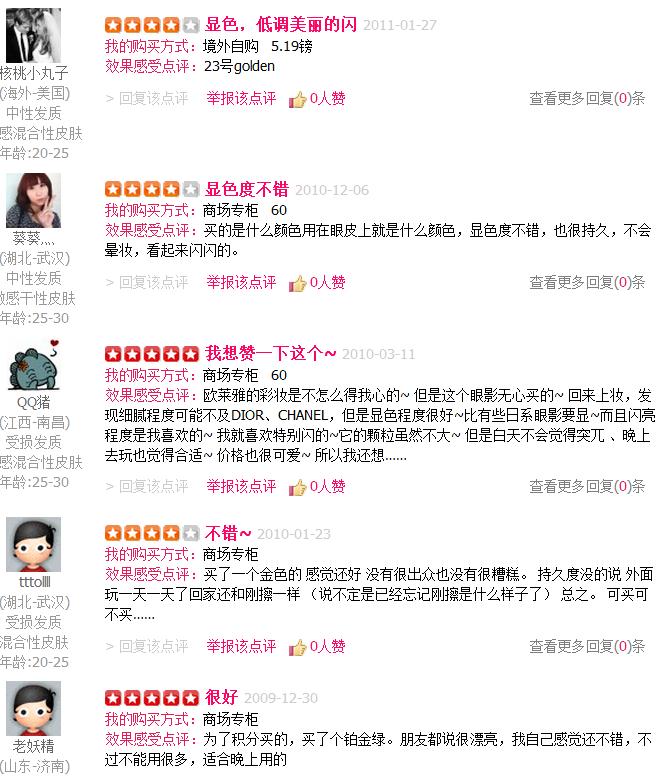Like 葵葵's review 显色度不错
662x777 pixels.
point(317,282)
